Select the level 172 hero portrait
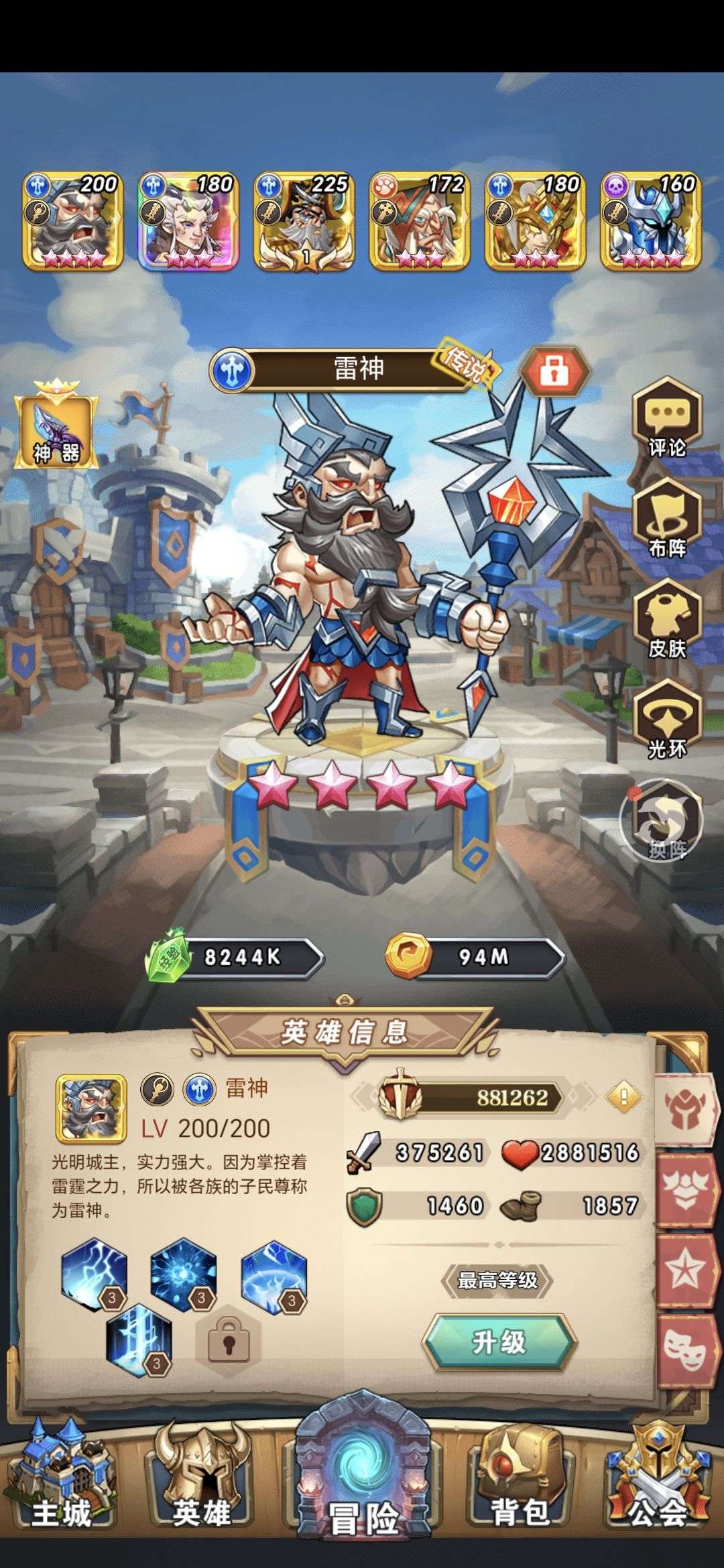This screenshot has width=724, height=1568. click(420, 220)
